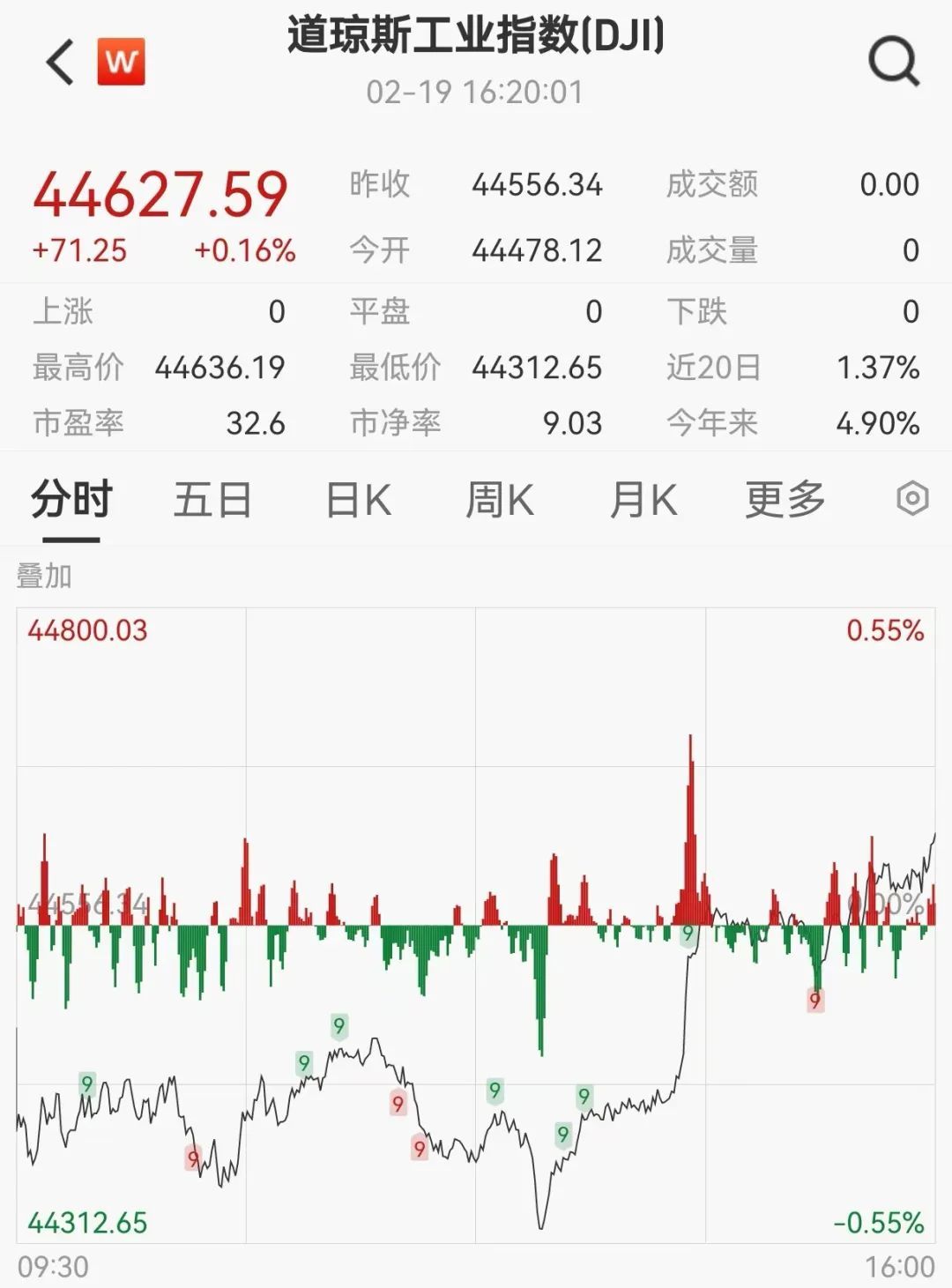Viewport: 952px width, 1288px height.
Task: Click the -0.55% label on the chart
Action: point(877,1225)
